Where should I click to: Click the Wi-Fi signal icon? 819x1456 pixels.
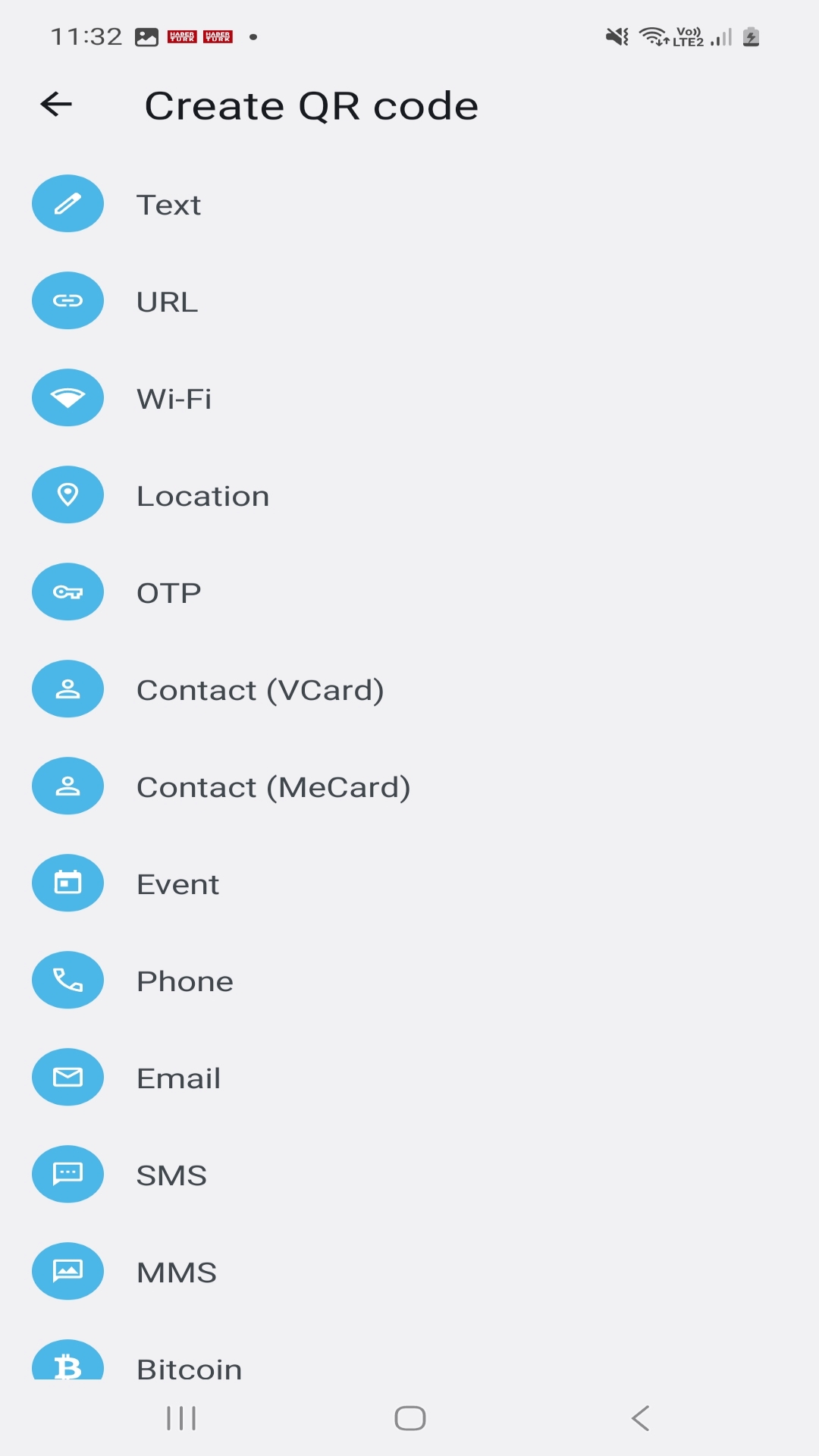tap(67, 397)
